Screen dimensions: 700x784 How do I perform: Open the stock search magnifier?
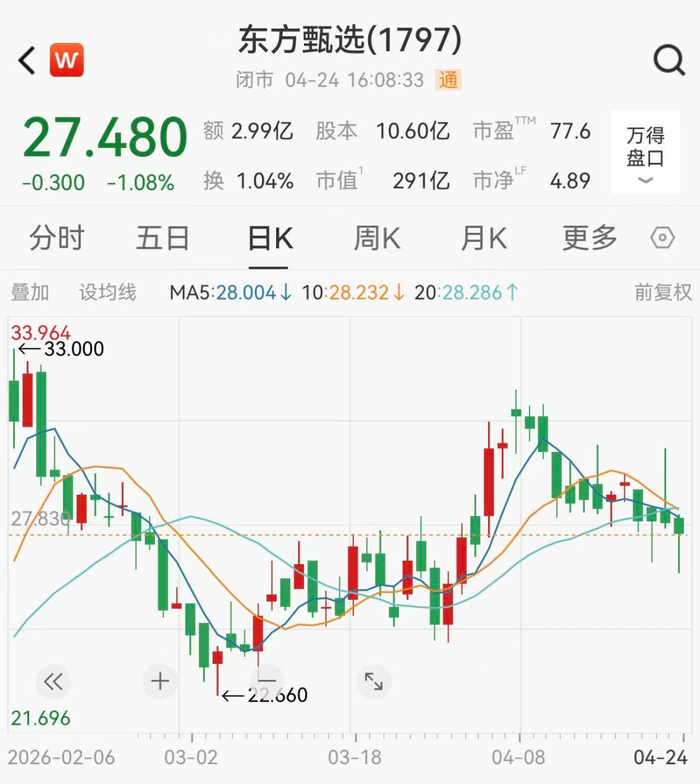[669, 60]
